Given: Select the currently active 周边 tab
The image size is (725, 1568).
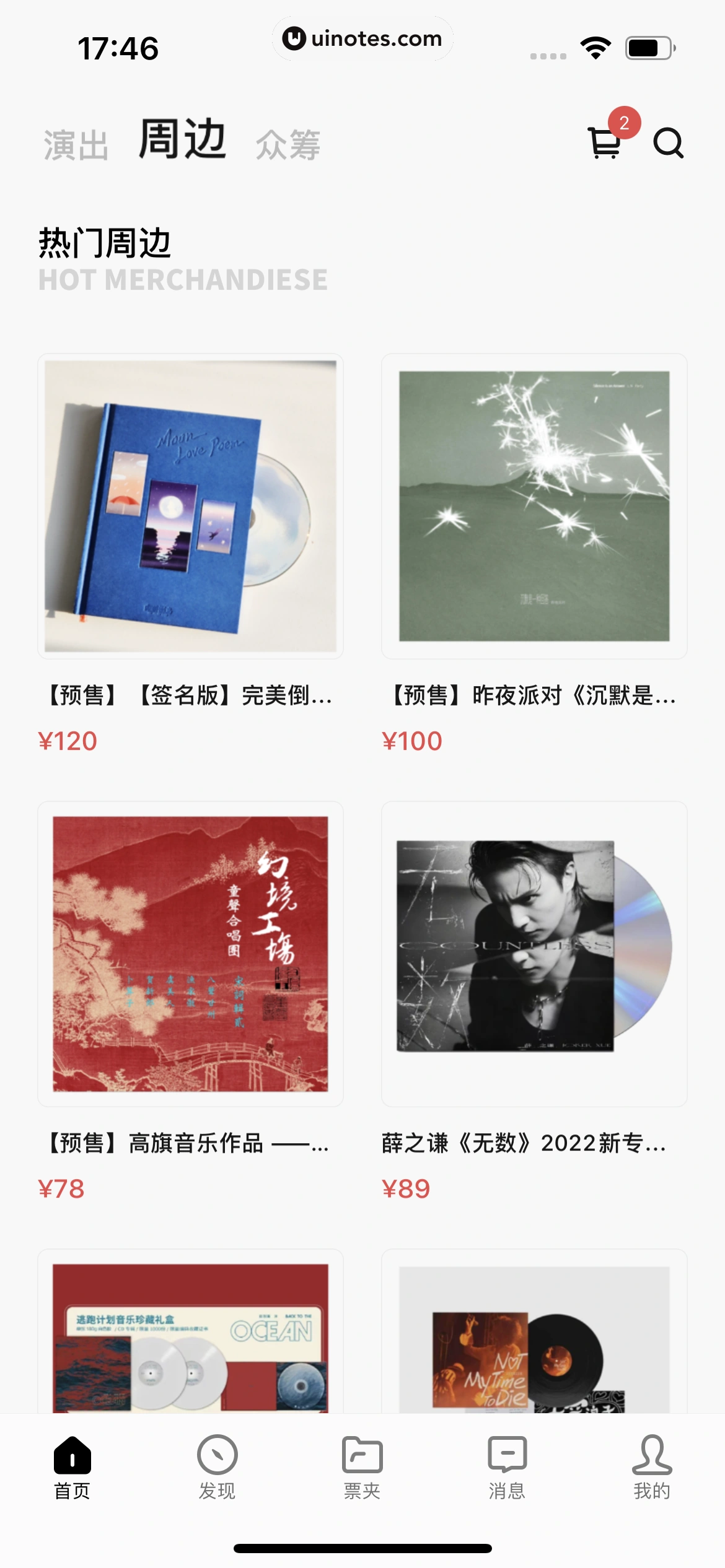Looking at the screenshot, I should (x=182, y=141).
